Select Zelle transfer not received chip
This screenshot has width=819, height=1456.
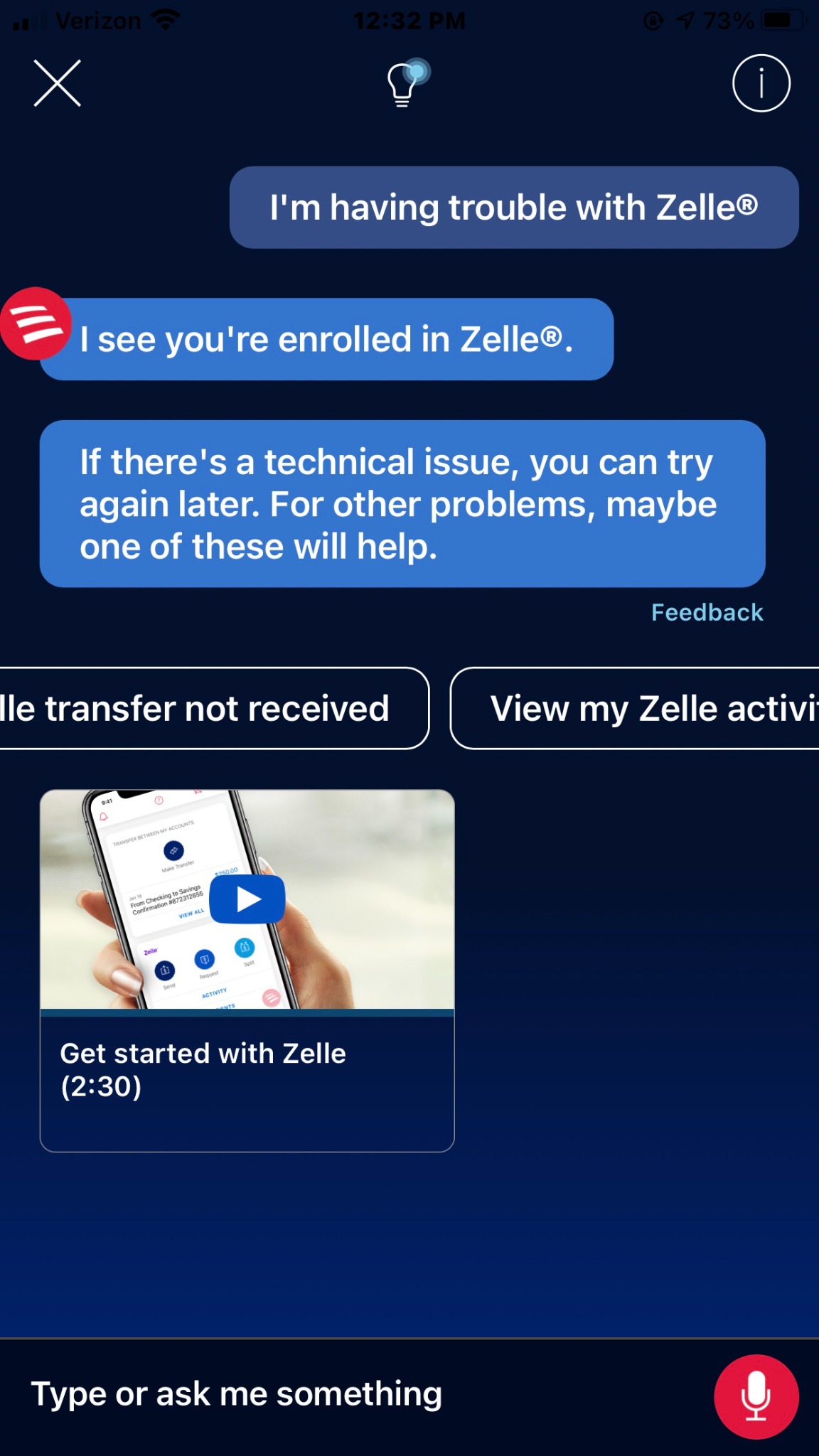206,708
